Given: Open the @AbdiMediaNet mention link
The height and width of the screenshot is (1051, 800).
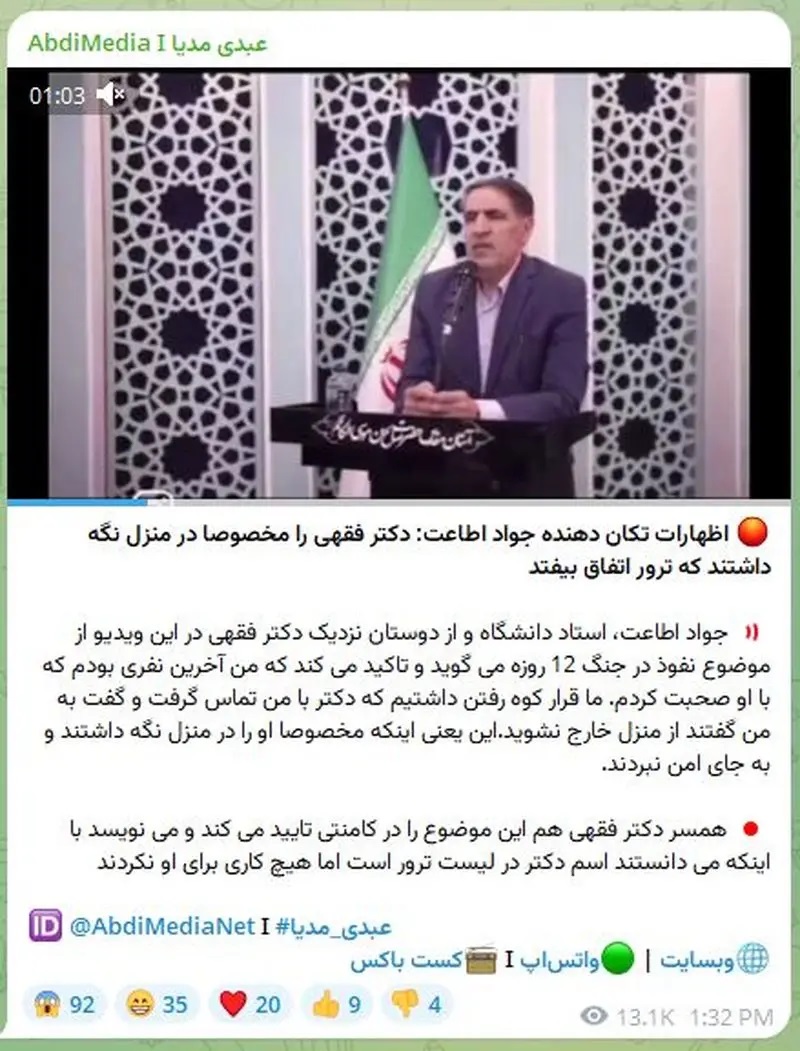Looking at the screenshot, I should point(162,926).
